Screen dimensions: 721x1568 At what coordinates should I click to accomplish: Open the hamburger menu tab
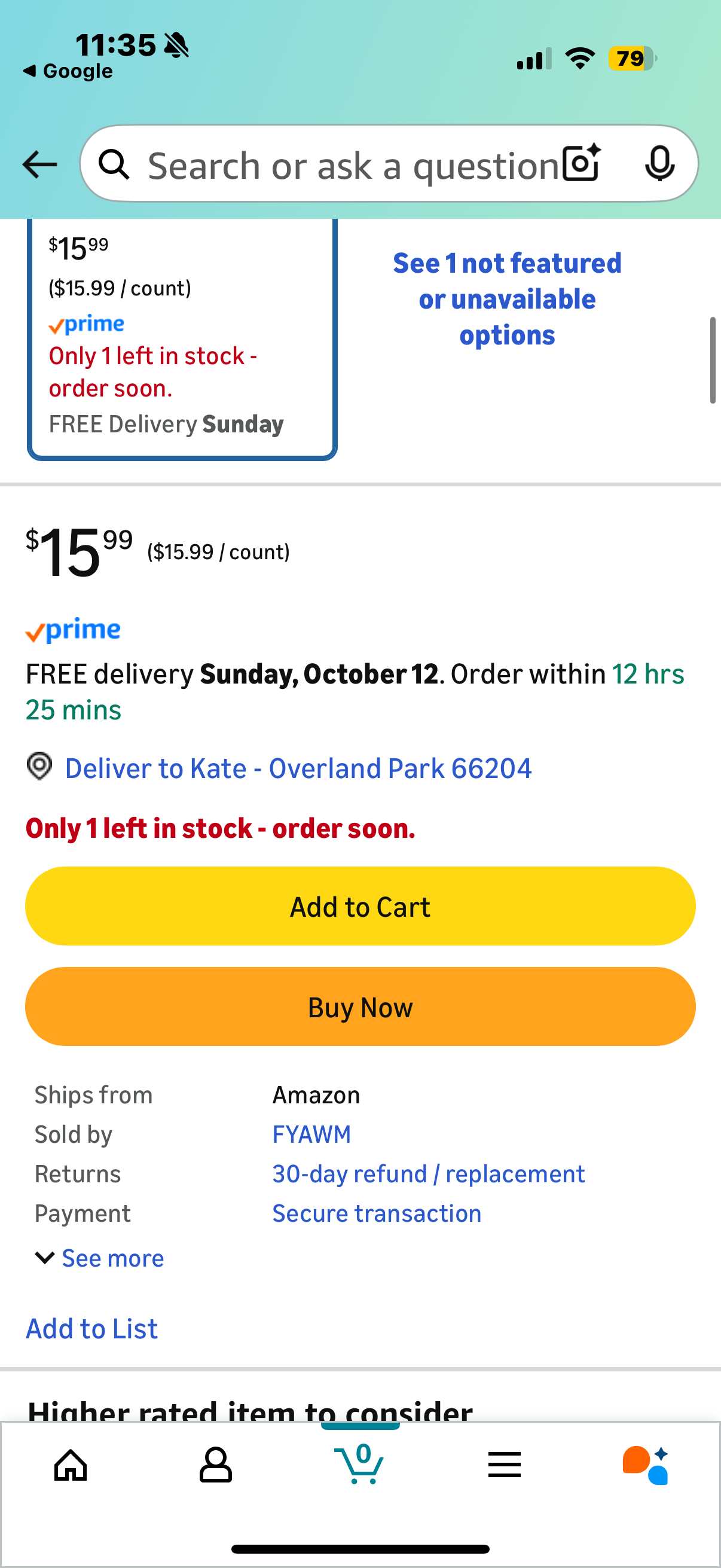coord(505,1465)
